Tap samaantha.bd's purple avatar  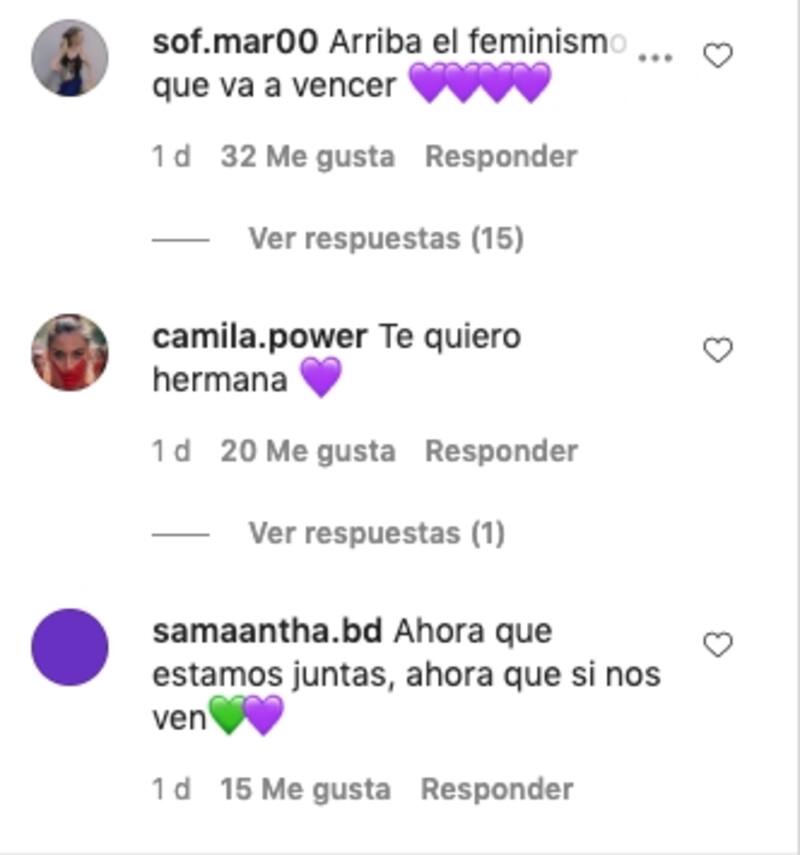69,647
